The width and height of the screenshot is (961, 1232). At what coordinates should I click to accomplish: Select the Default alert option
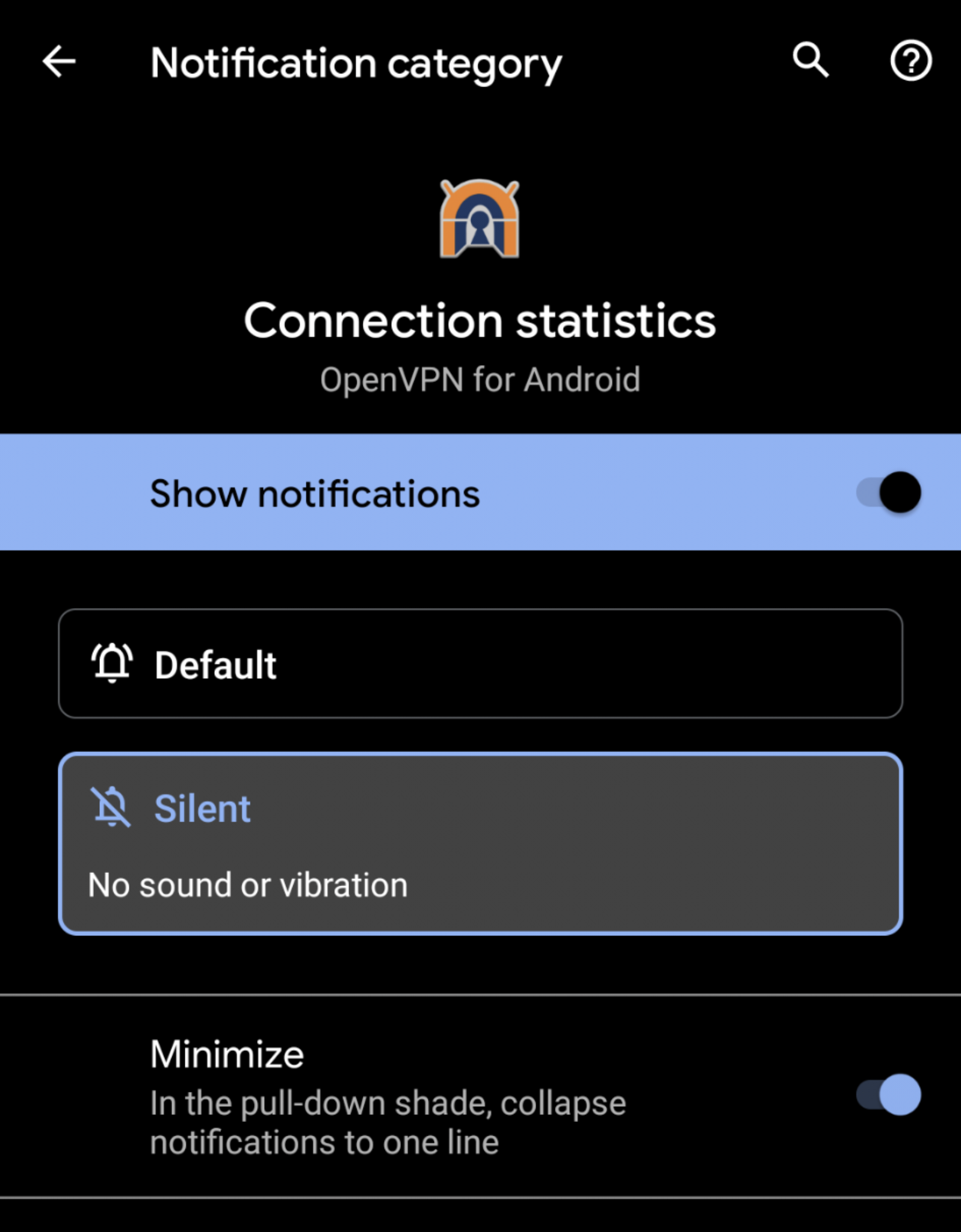(x=480, y=664)
